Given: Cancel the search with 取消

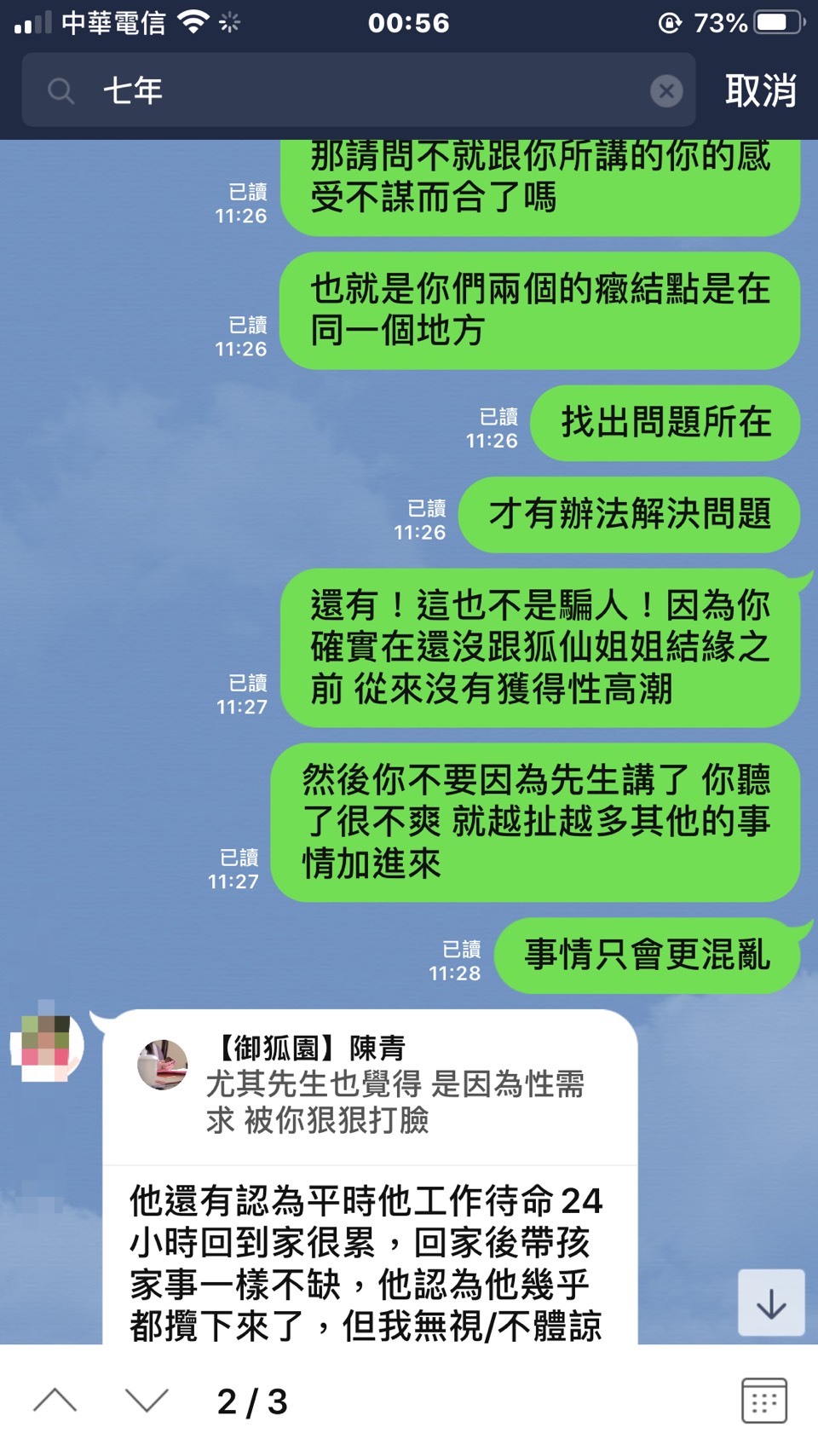Looking at the screenshot, I should tap(760, 90).
